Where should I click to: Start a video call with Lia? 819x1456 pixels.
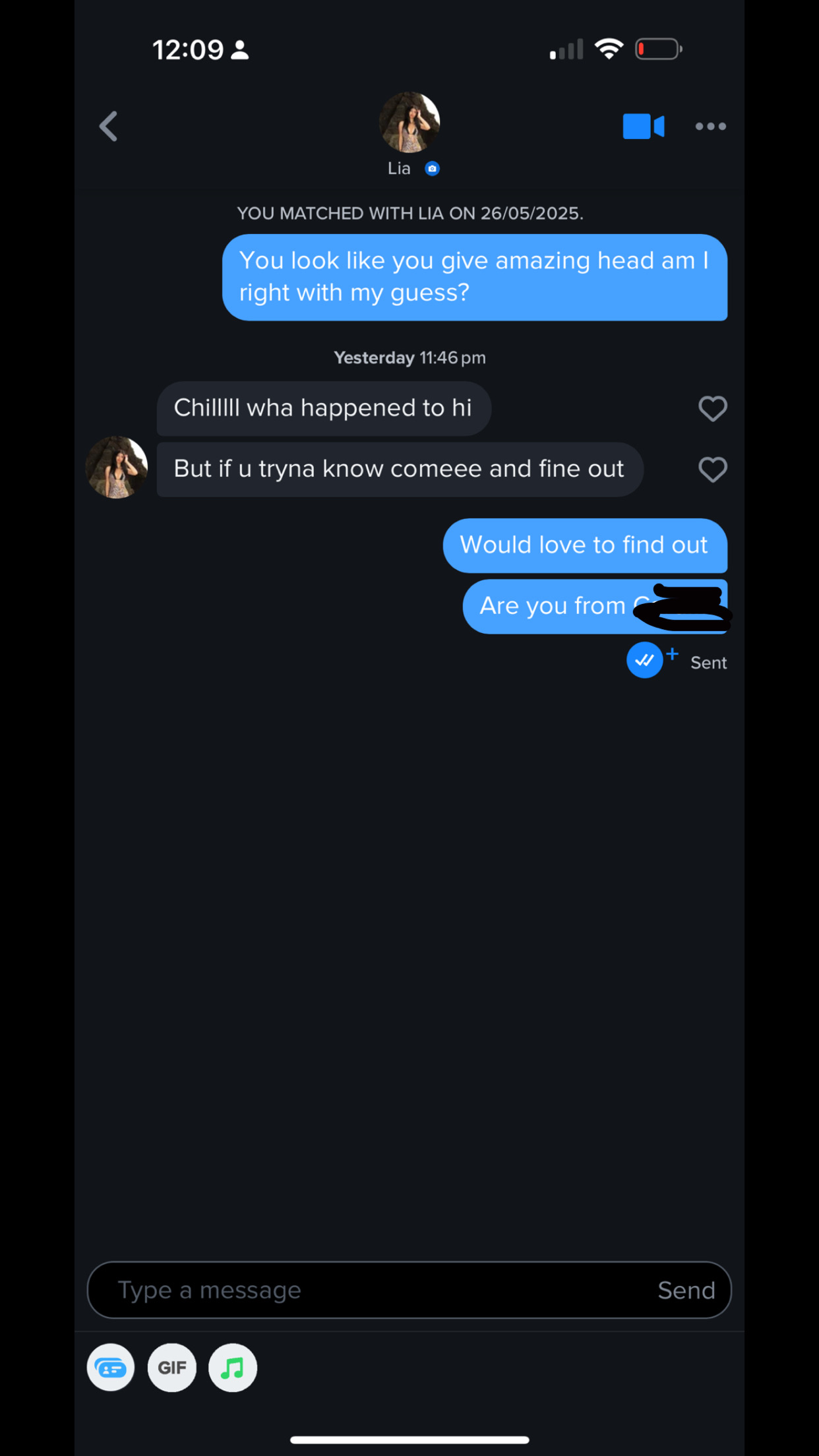[x=643, y=126]
